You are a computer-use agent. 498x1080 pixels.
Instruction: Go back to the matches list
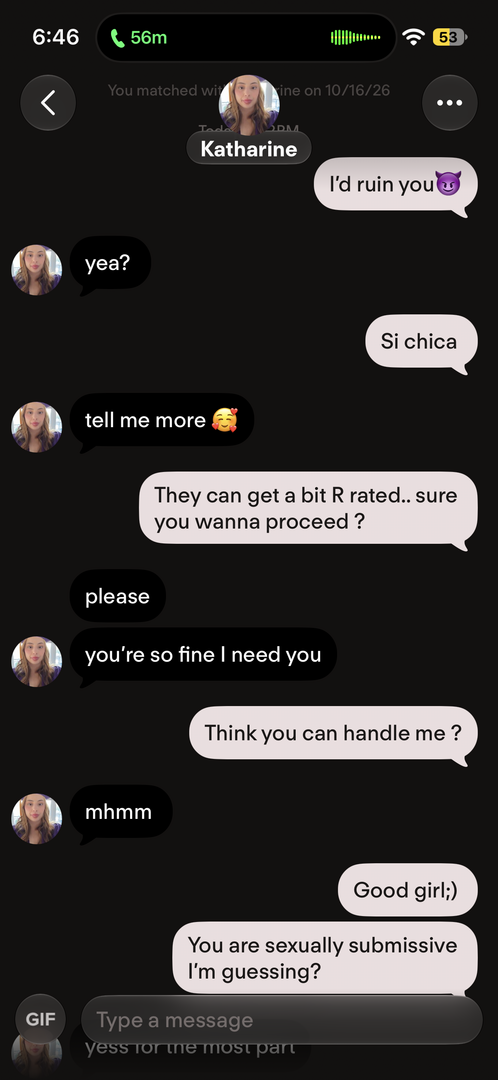(x=48, y=103)
